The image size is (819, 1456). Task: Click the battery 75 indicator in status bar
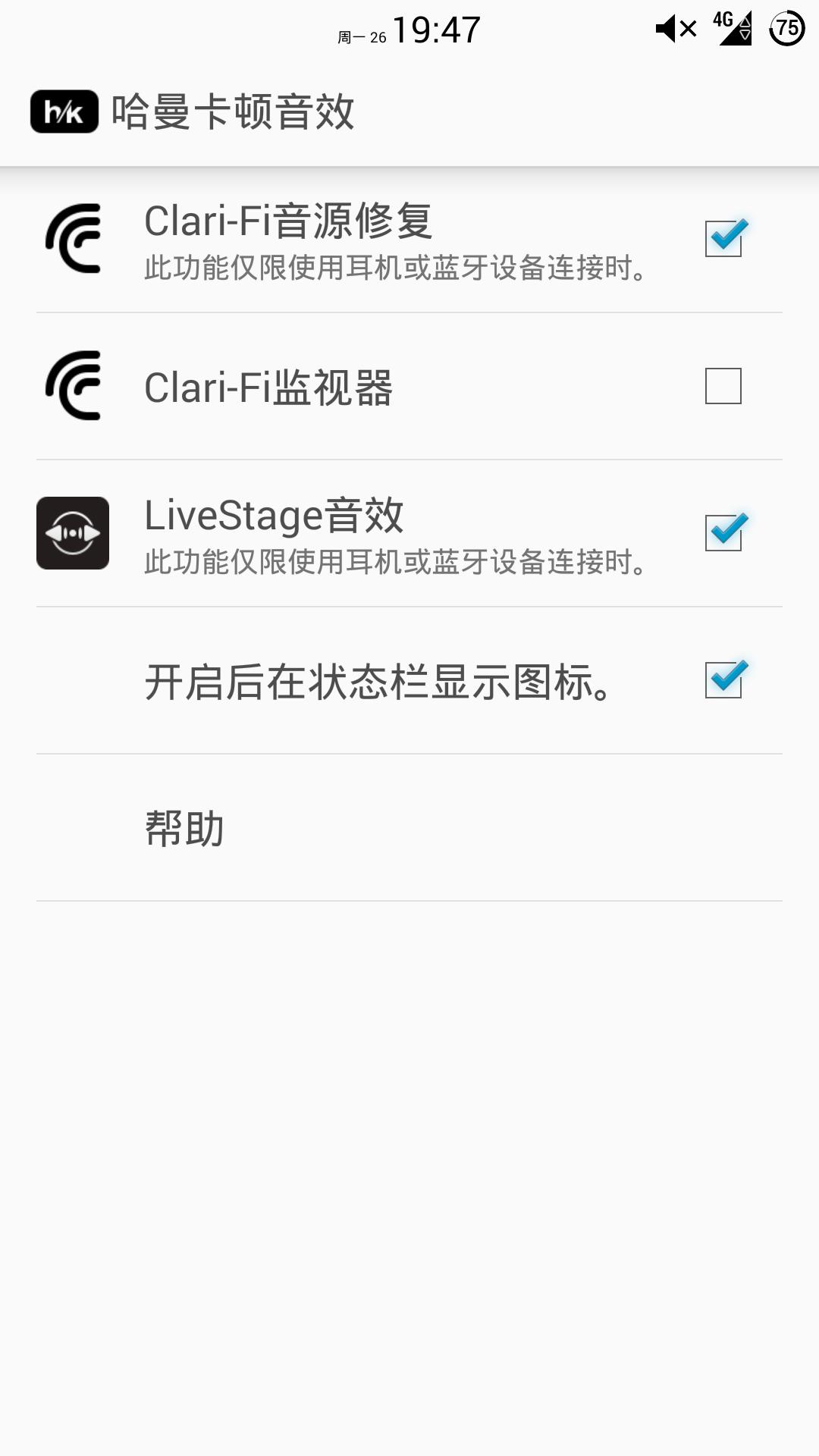click(786, 28)
